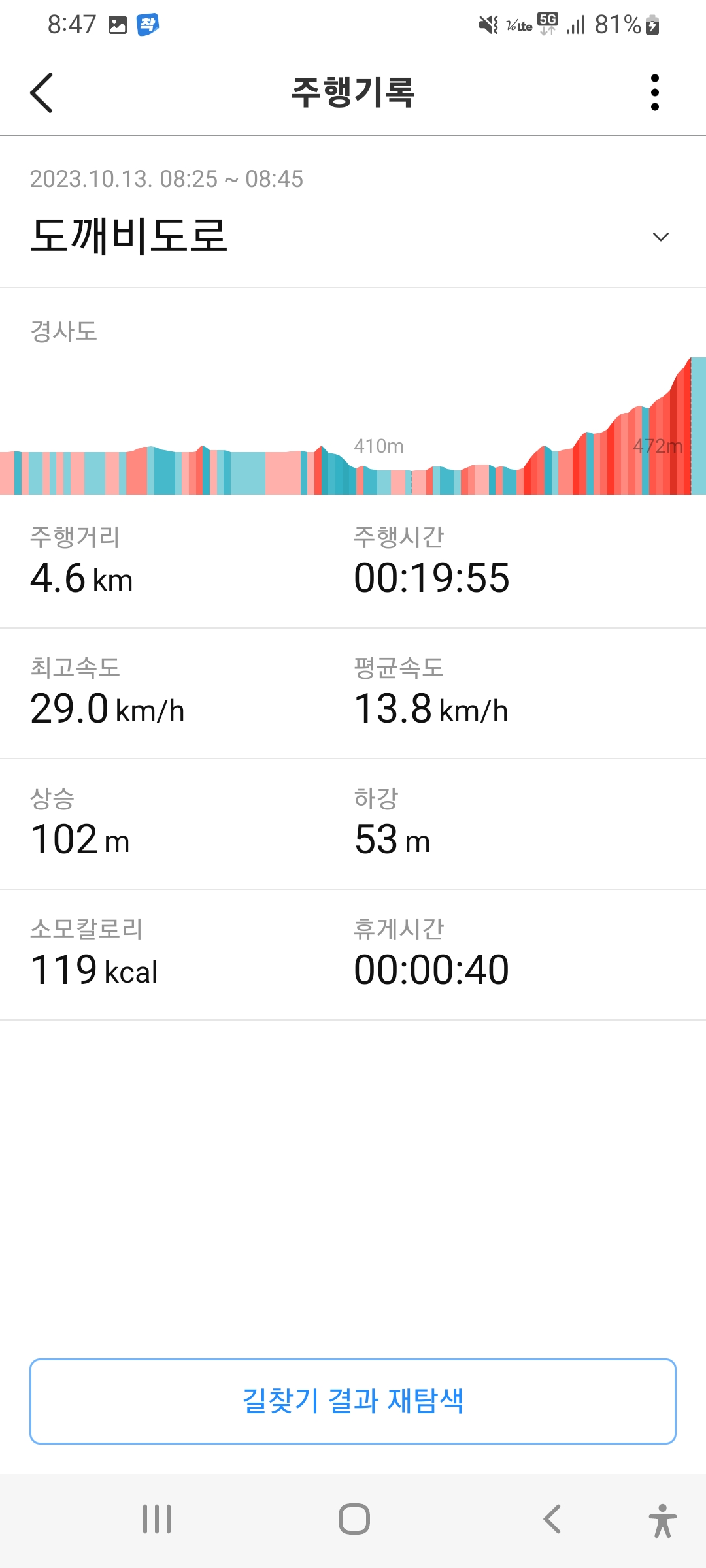Open the accessibility shortcut in navigation bar
Image resolution: width=706 pixels, height=1568 pixels.
click(662, 1520)
